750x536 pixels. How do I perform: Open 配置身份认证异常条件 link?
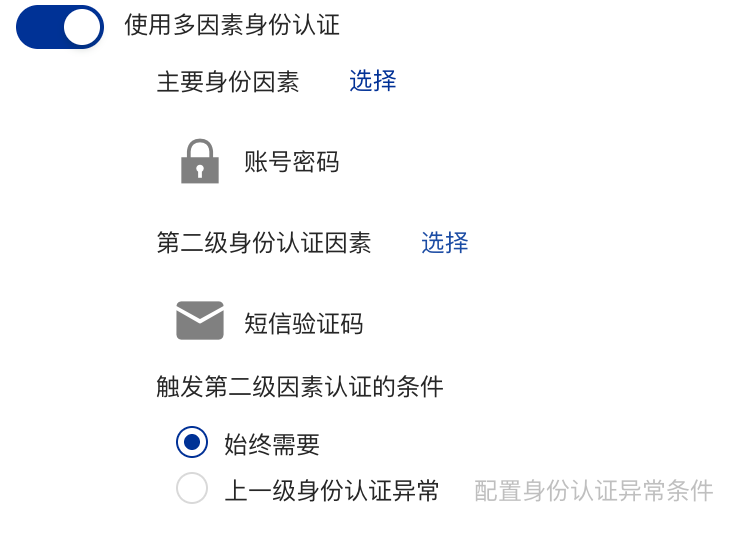point(593,491)
